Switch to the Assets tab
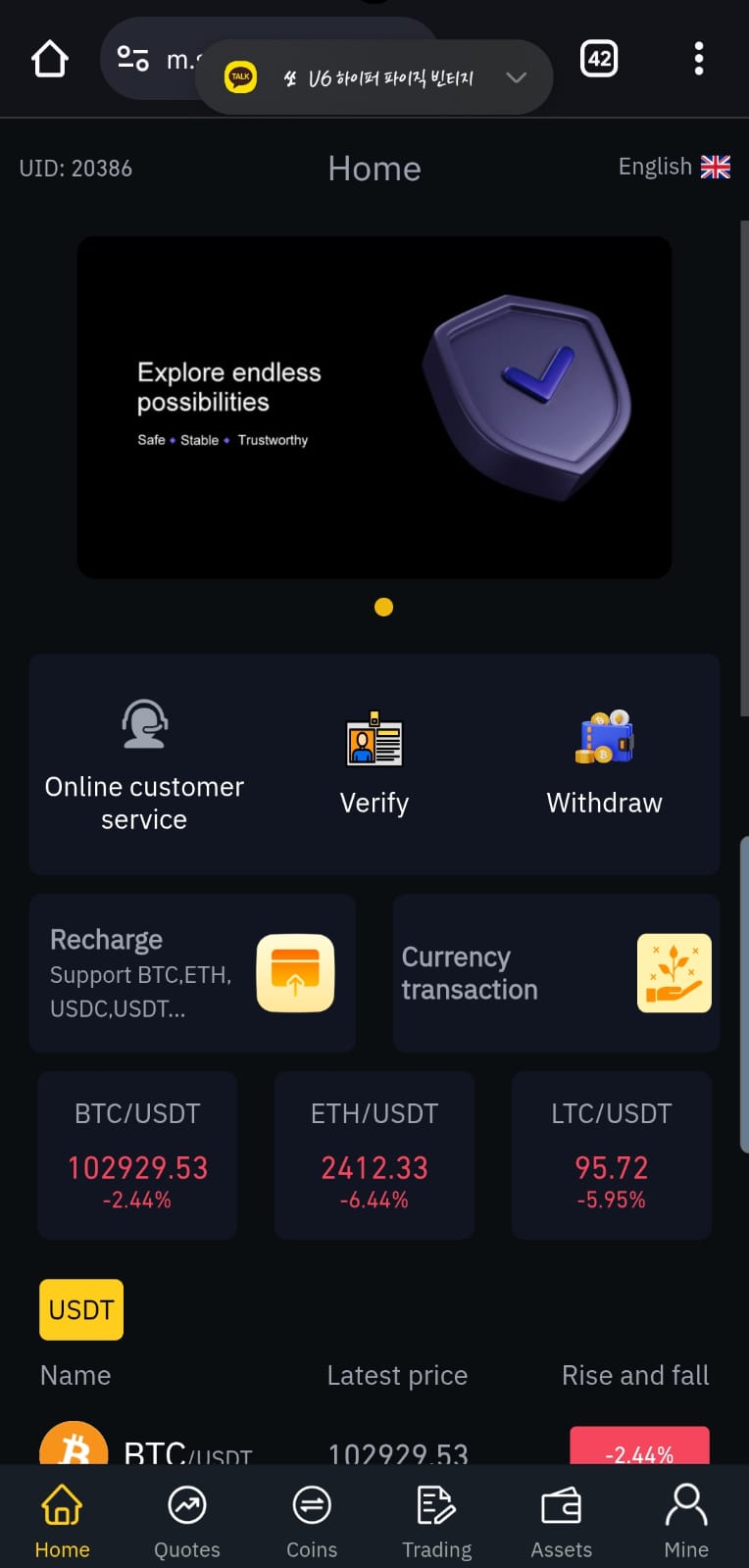Viewport: 749px width, 1568px height. coord(562,1520)
